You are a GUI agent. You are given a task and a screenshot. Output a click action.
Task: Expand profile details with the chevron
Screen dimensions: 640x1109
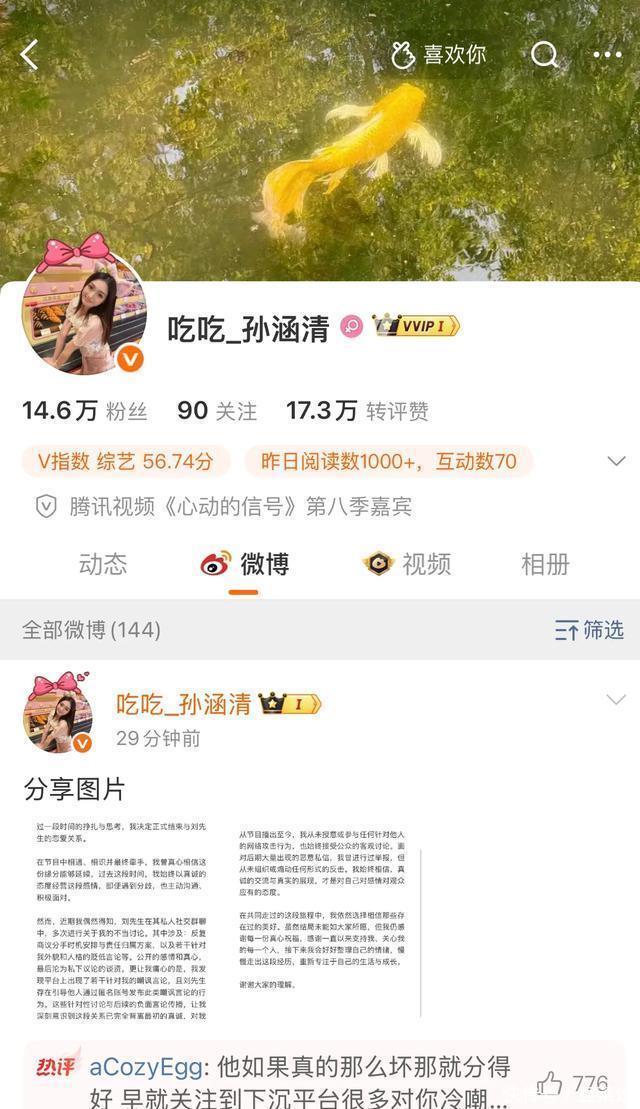tap(616, 461)
